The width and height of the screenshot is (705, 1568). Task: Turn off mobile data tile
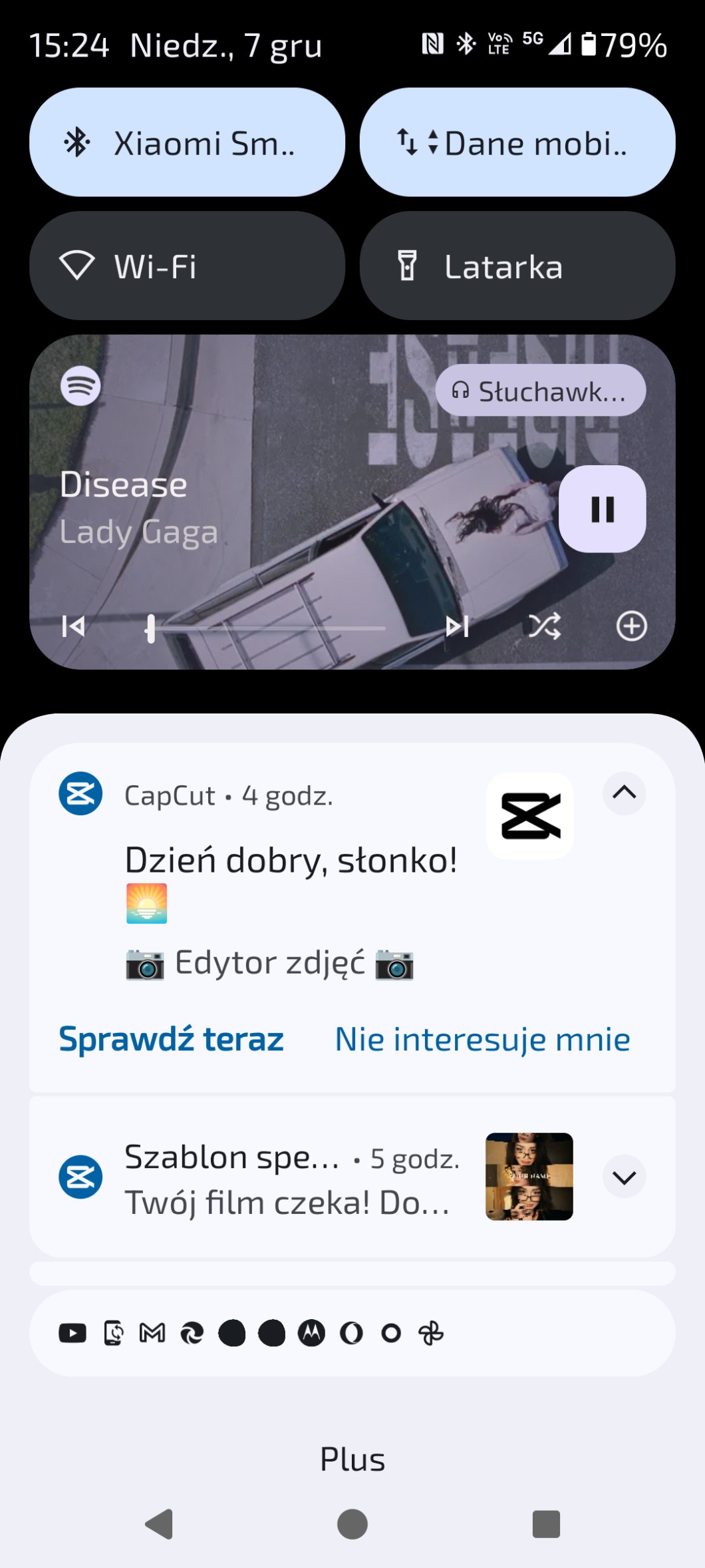coord(517,142)
